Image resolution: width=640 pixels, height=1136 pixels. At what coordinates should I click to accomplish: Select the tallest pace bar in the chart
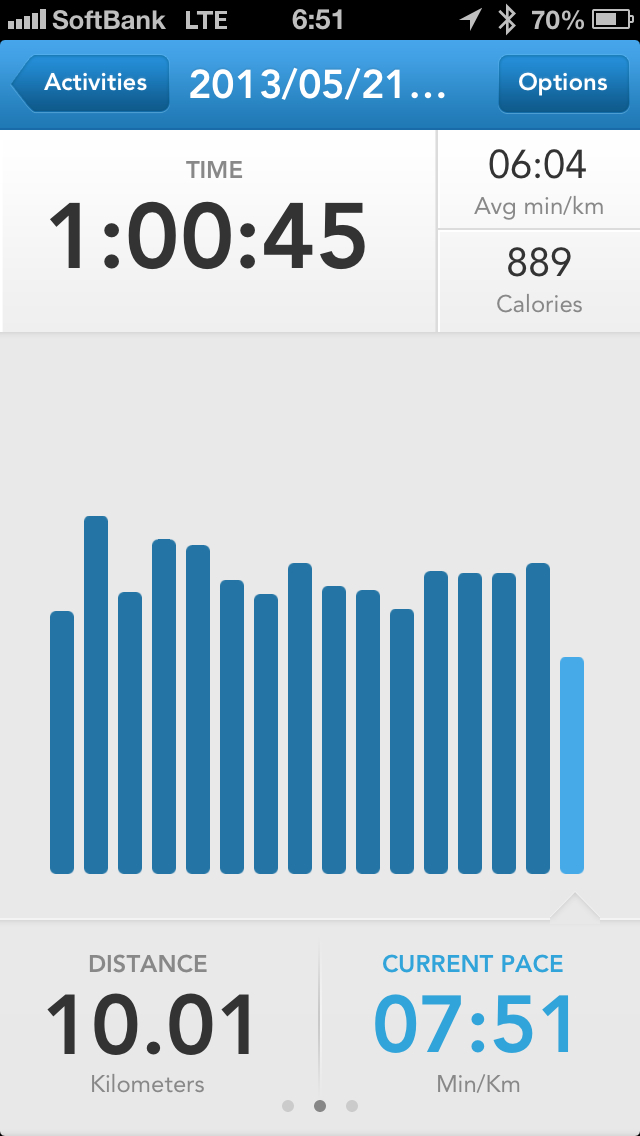96,694
